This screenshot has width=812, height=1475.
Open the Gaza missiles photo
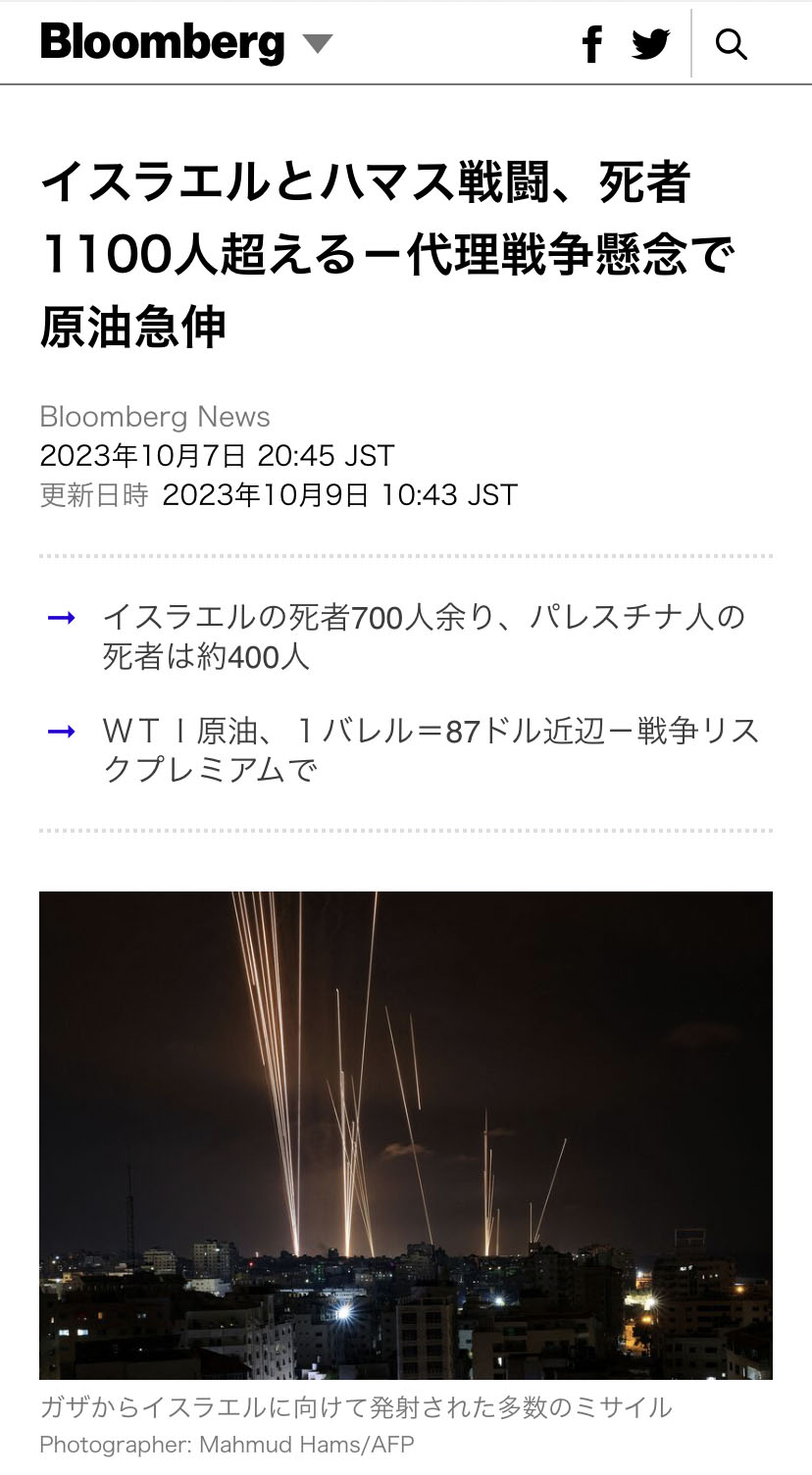406,1135
